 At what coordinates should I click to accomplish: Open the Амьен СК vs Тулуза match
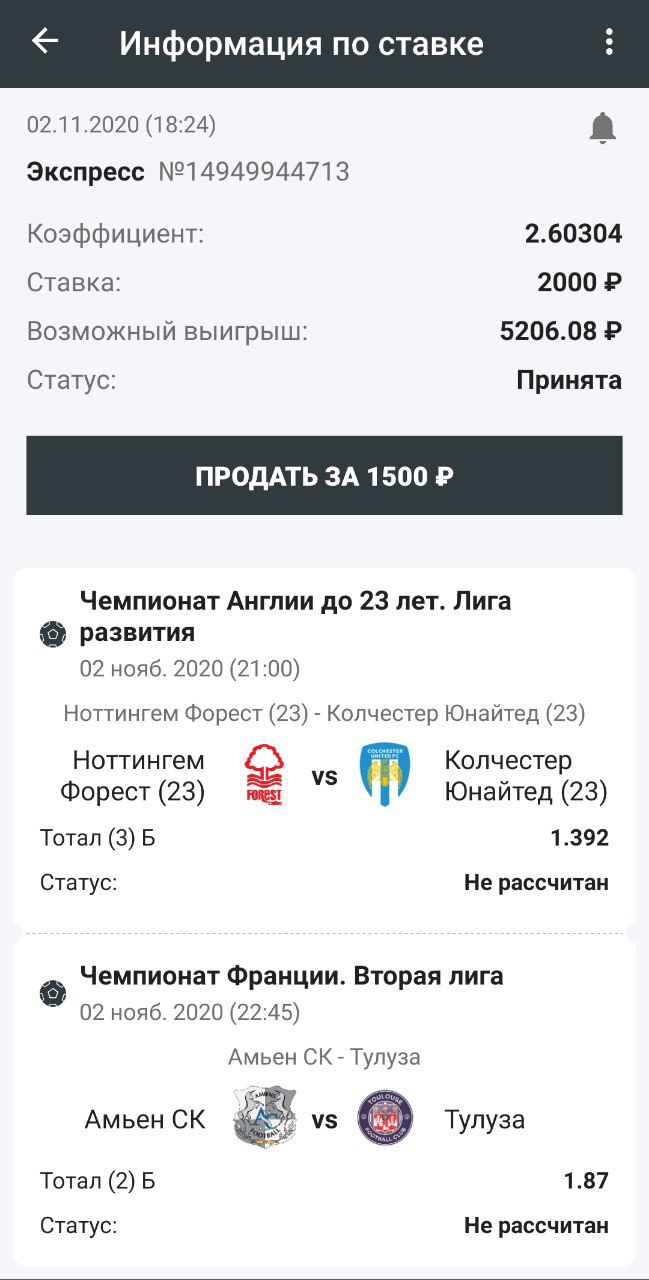[324, 1119]
